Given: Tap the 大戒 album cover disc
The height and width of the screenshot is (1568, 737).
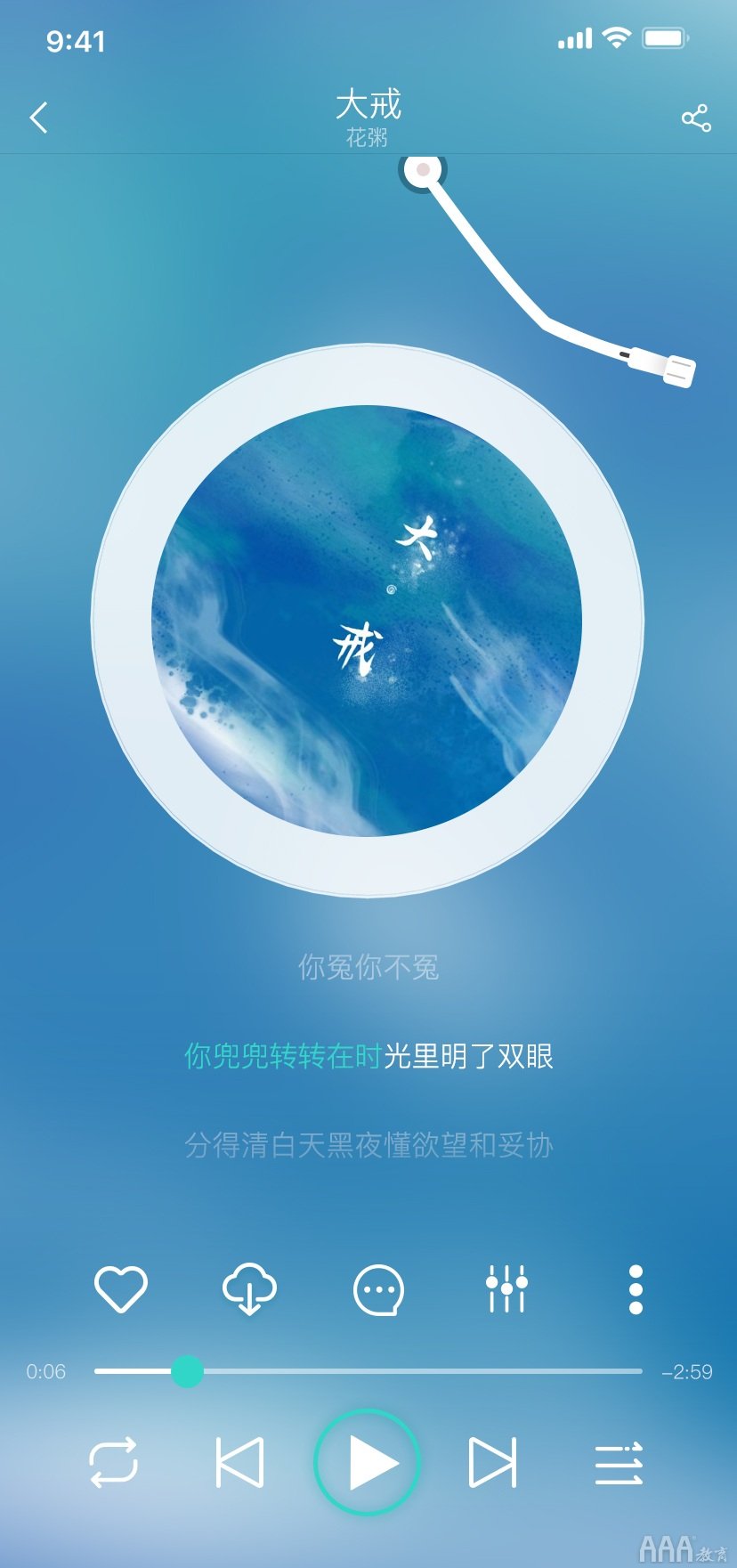Looking at the screenshot, I should point(368,621).
